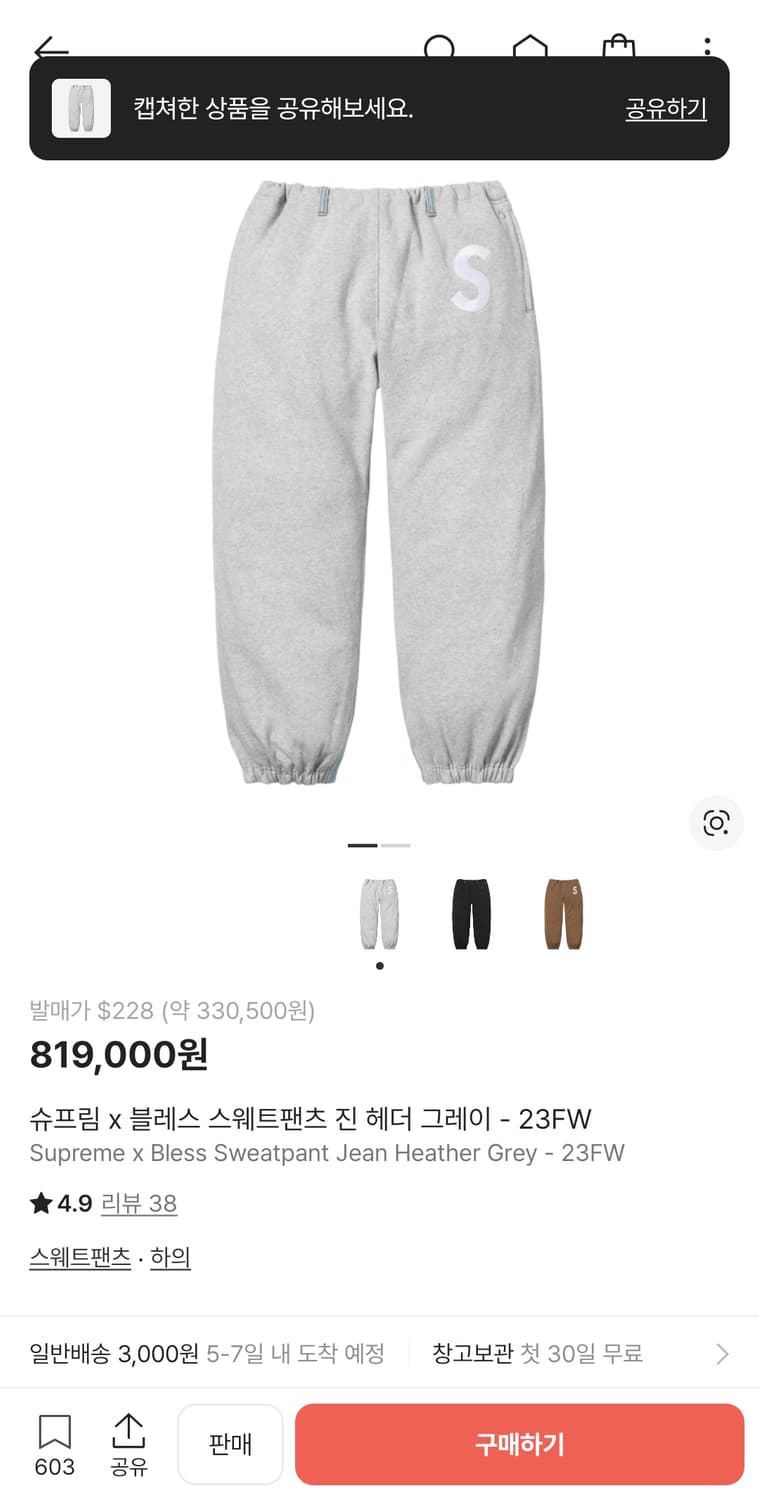Select the black sweatpants colorway thumbnail

click(470, 912)
